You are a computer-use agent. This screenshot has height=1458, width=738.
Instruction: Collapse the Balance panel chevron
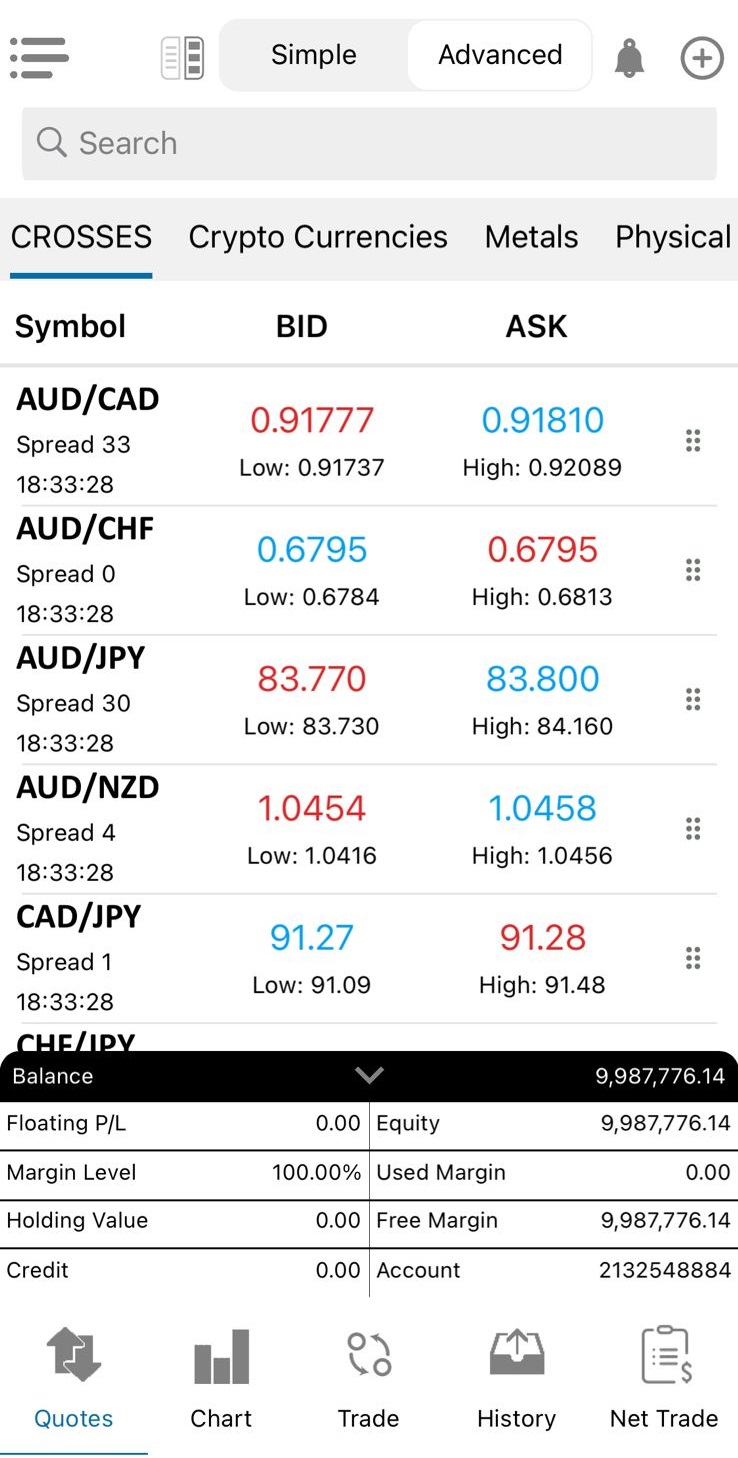click(369, 1076)
